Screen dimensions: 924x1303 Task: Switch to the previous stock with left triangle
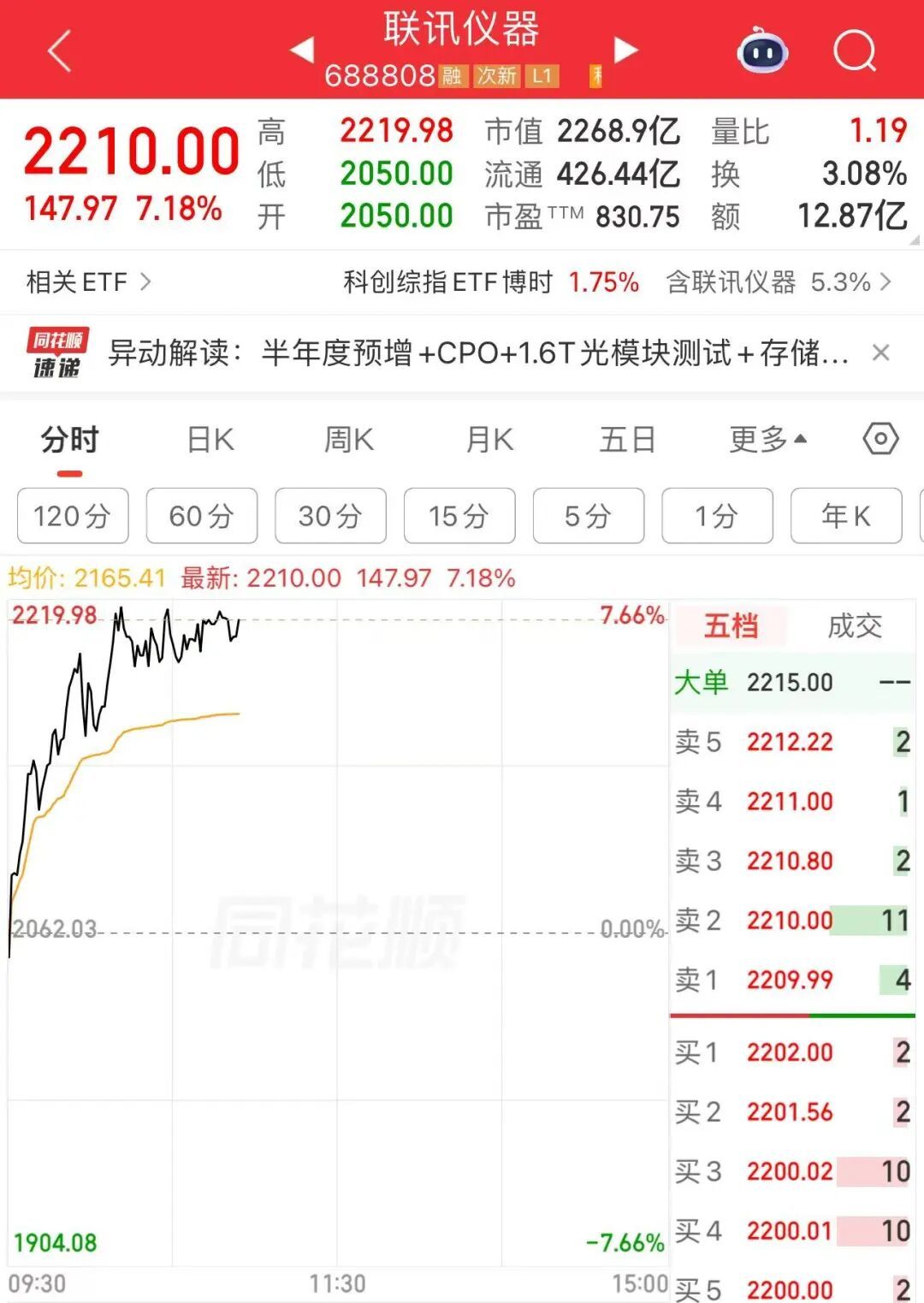302,50
